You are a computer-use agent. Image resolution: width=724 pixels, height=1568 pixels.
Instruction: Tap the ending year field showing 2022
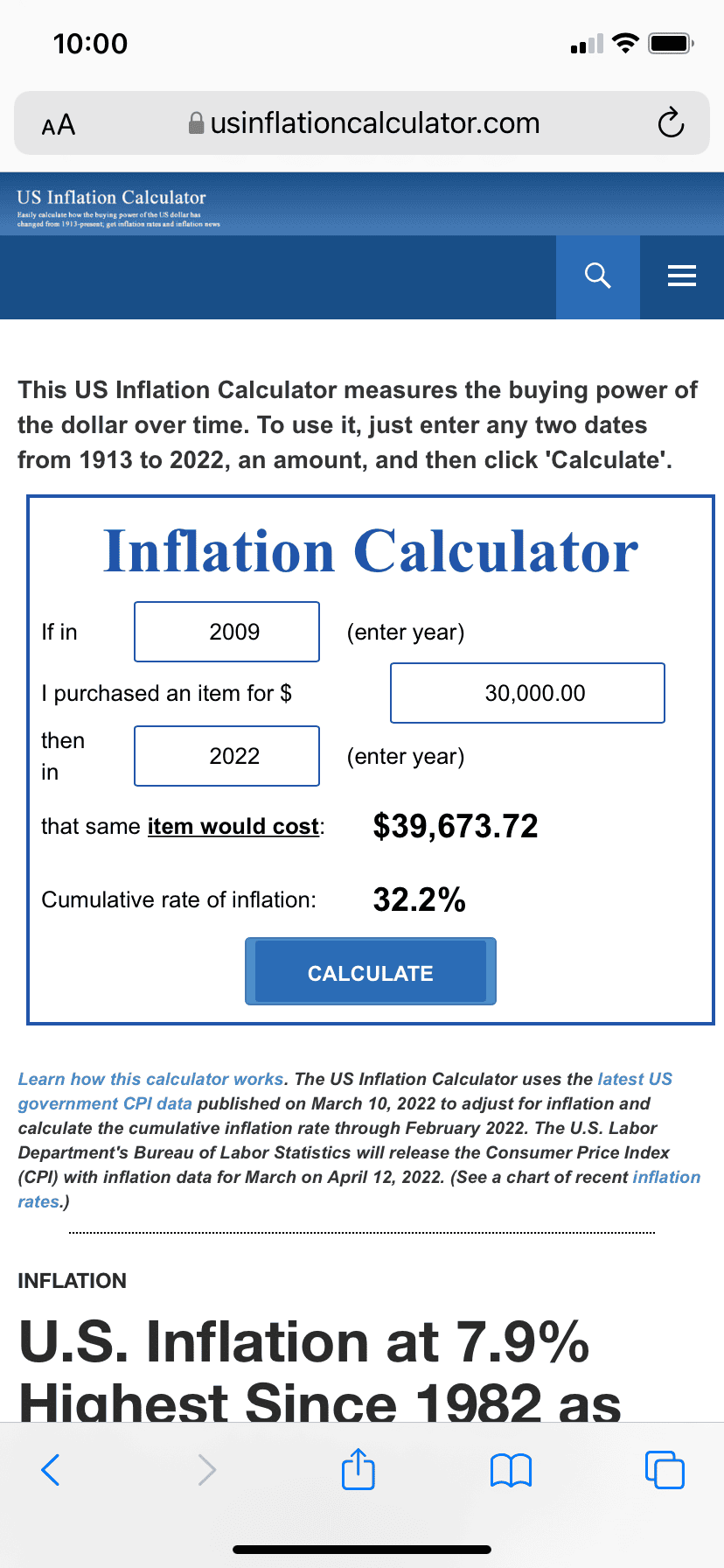226,756
